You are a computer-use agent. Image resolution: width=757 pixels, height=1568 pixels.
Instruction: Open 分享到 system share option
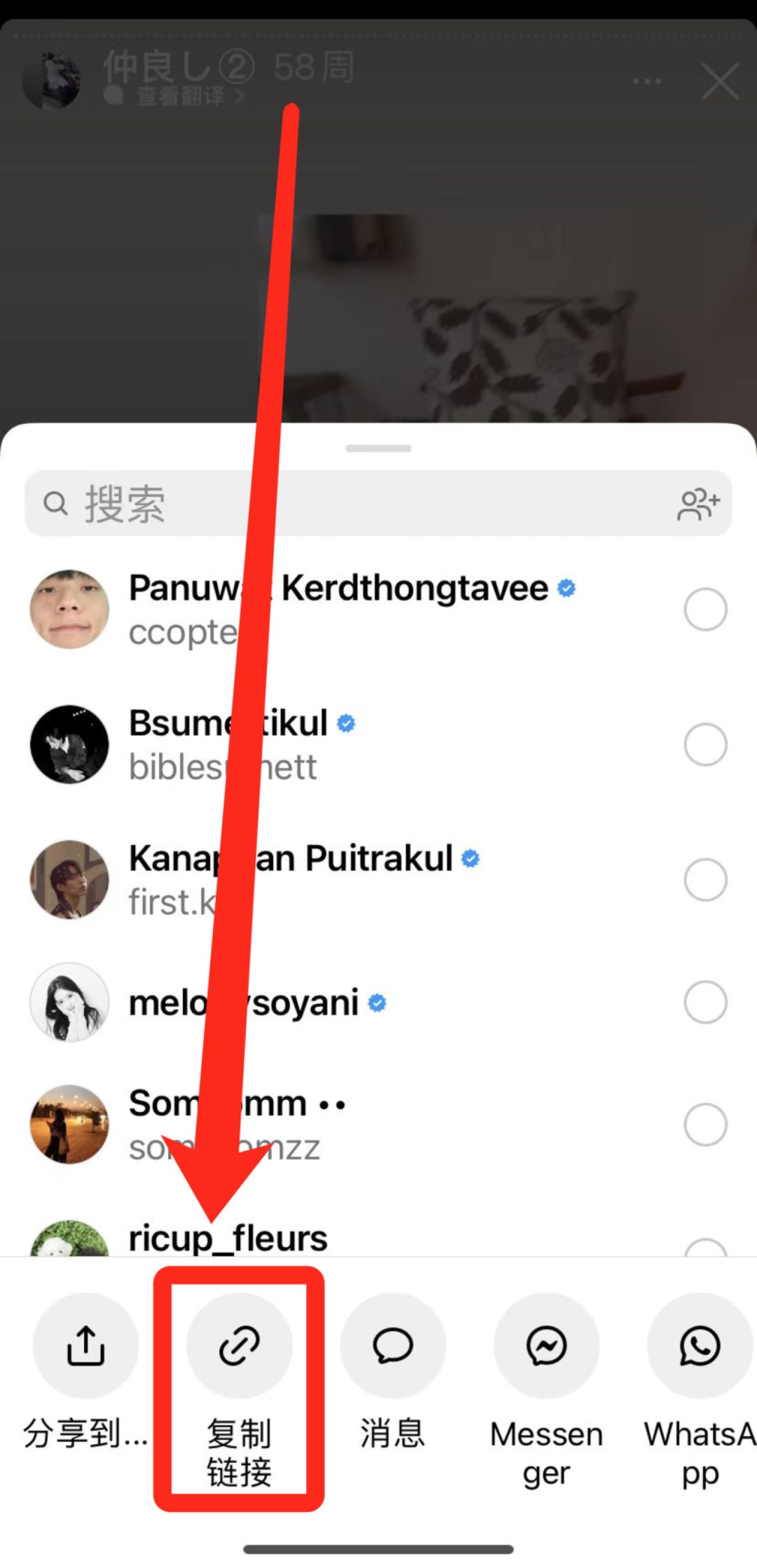(86, 1346)
